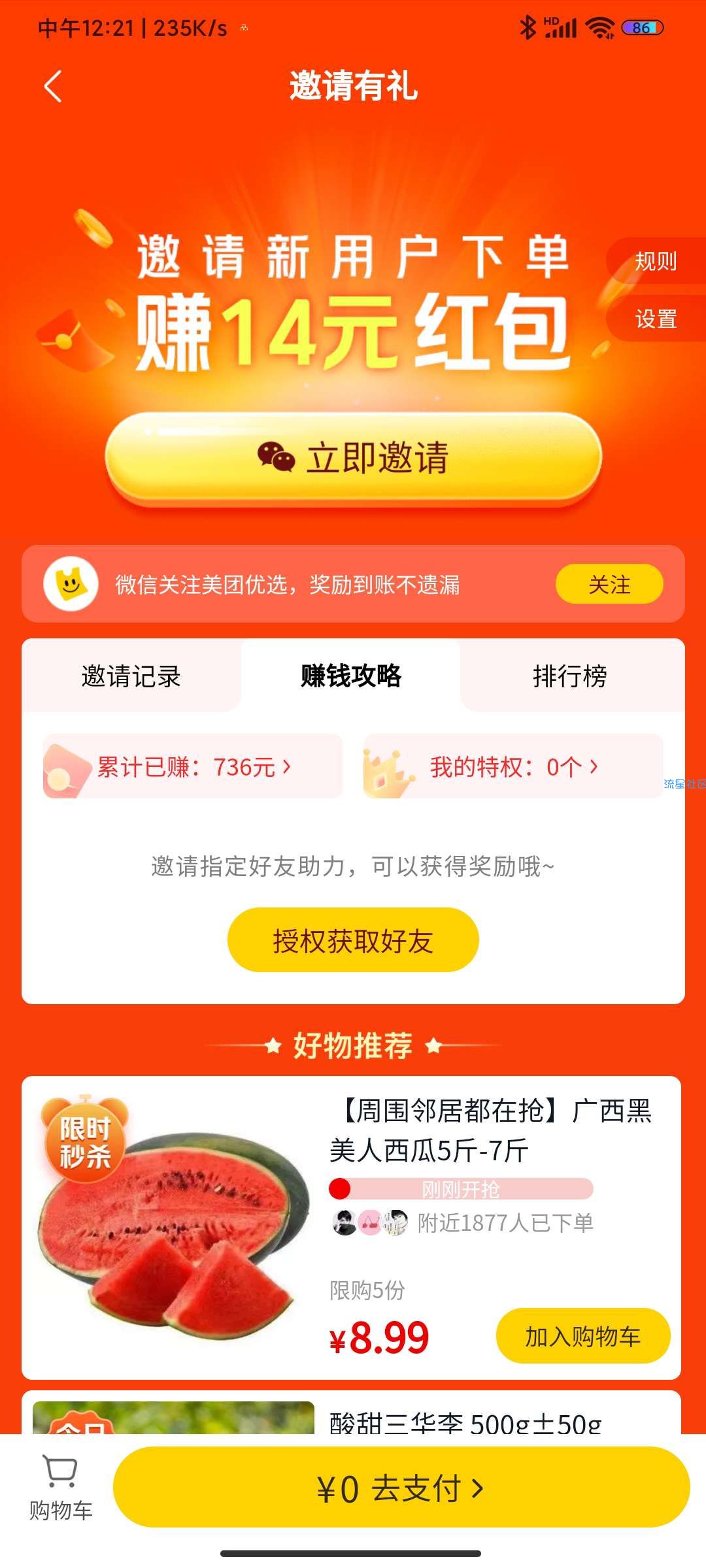Select the 赚钱攻略 tab
Screen dimensions: 706x1568
click(x=351, y=676)
